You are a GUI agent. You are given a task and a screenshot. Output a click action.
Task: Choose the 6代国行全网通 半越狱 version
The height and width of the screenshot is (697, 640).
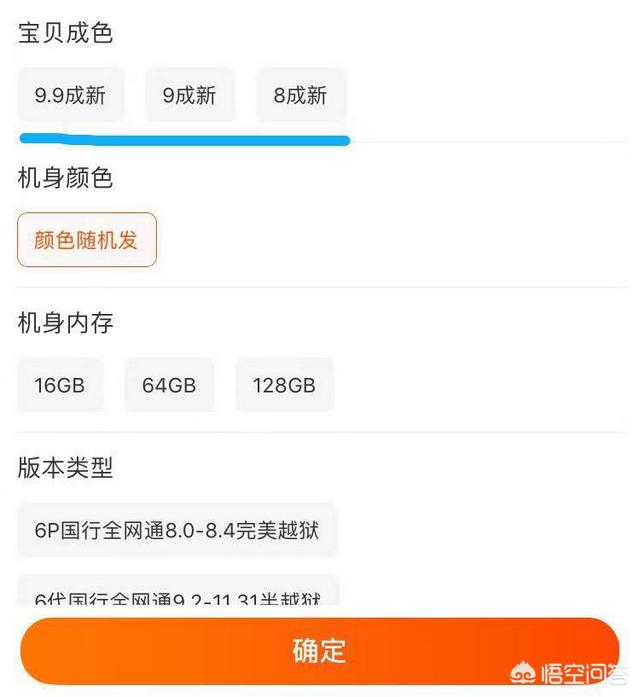coord(177,597)
